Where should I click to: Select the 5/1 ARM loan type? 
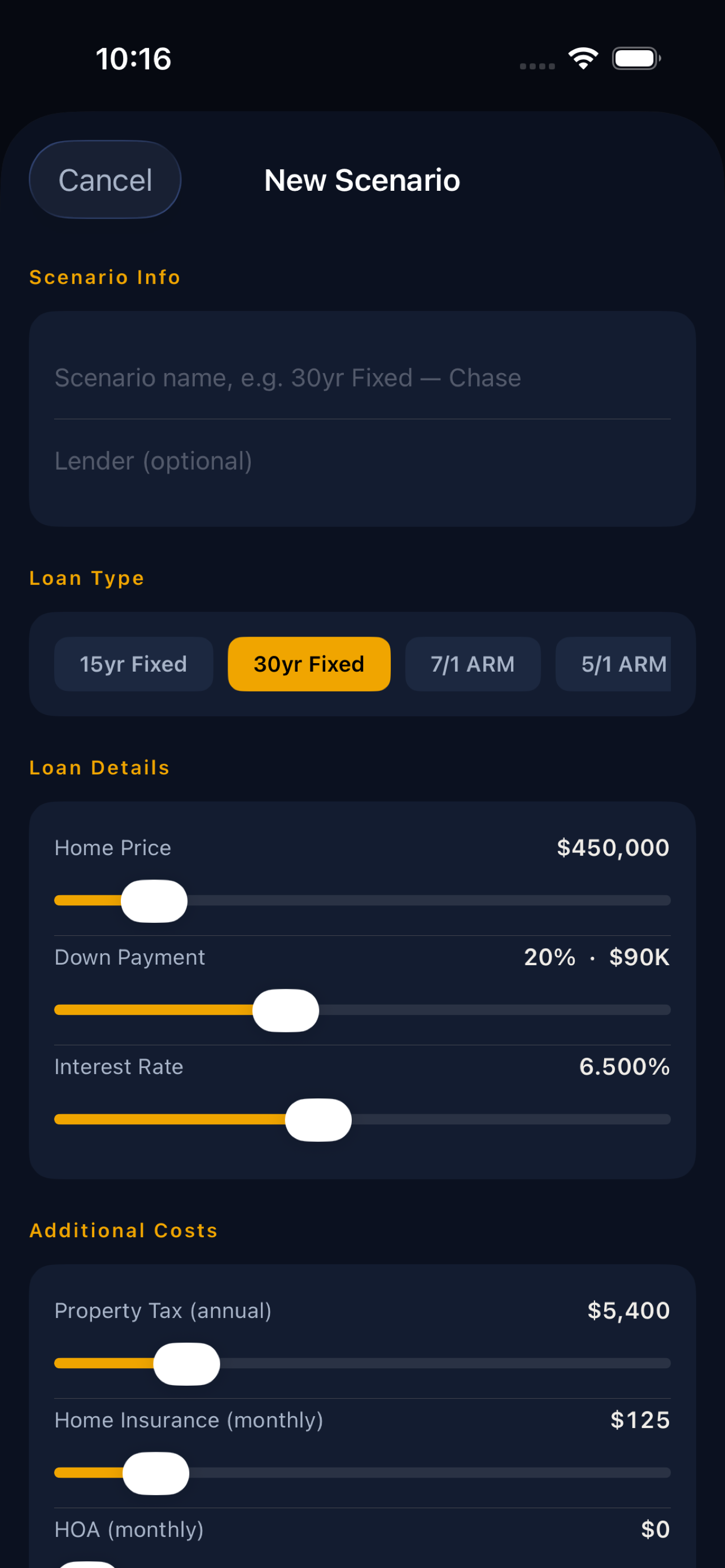pos(624,664)
